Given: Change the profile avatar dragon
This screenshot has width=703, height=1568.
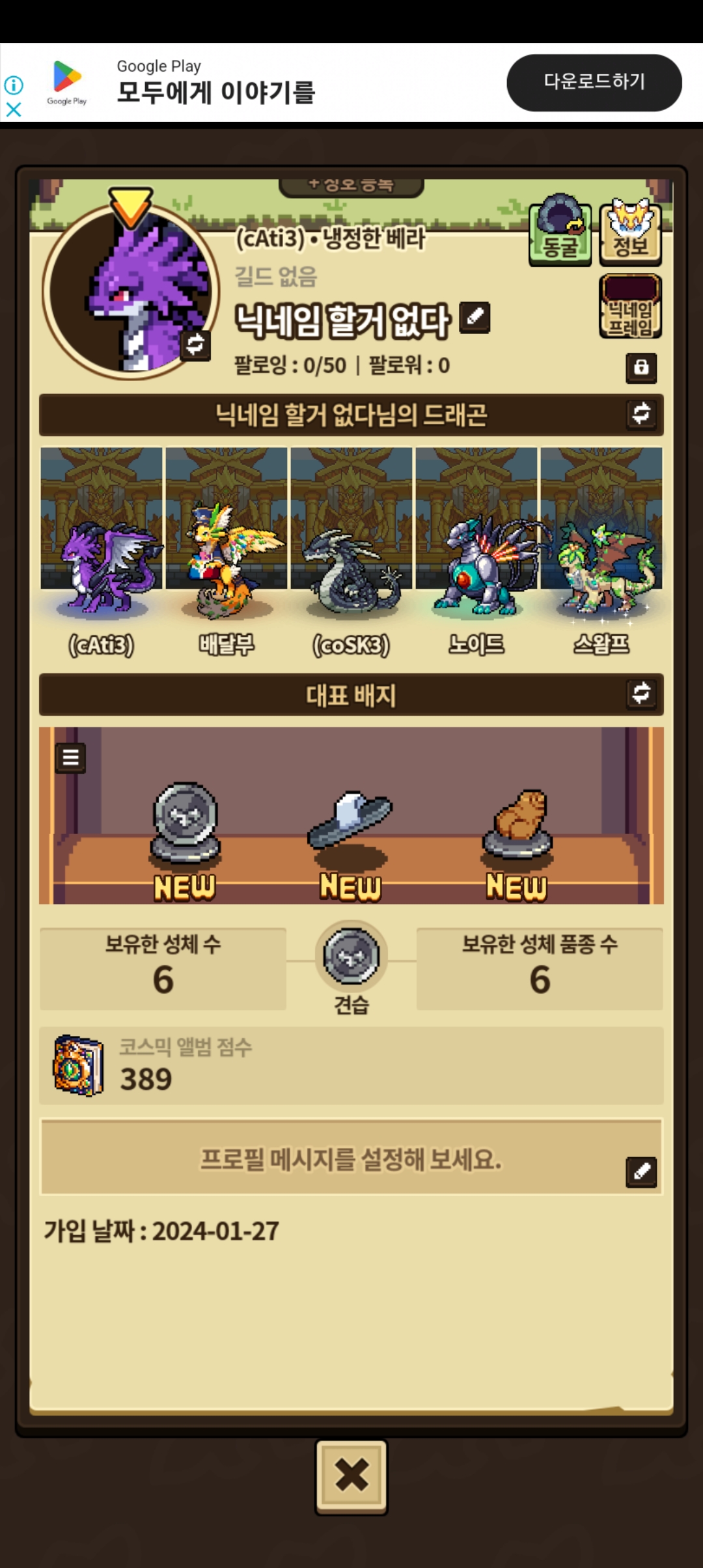Looking at the screenshot, I should coord(195,344).
